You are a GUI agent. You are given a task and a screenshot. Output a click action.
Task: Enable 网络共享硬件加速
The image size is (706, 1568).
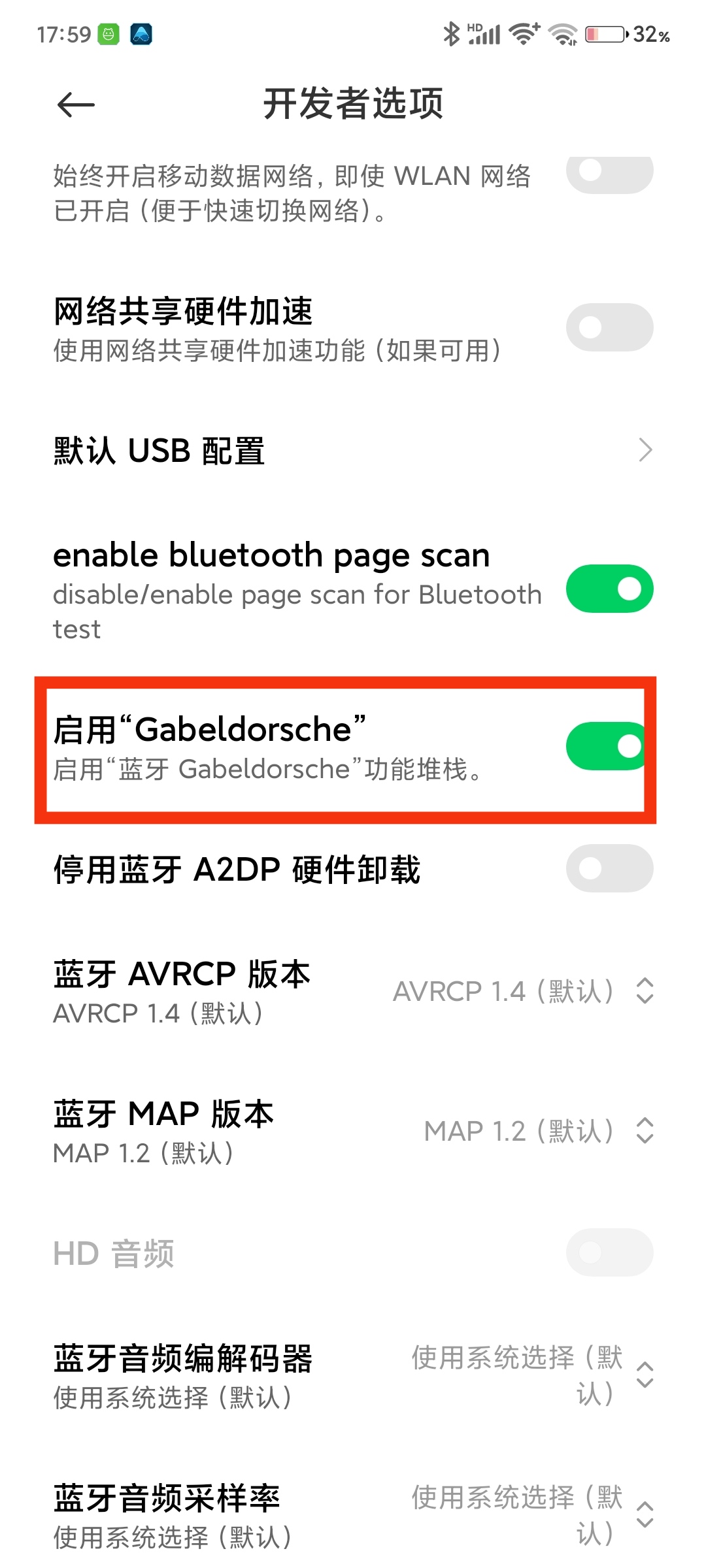[609, 327]
